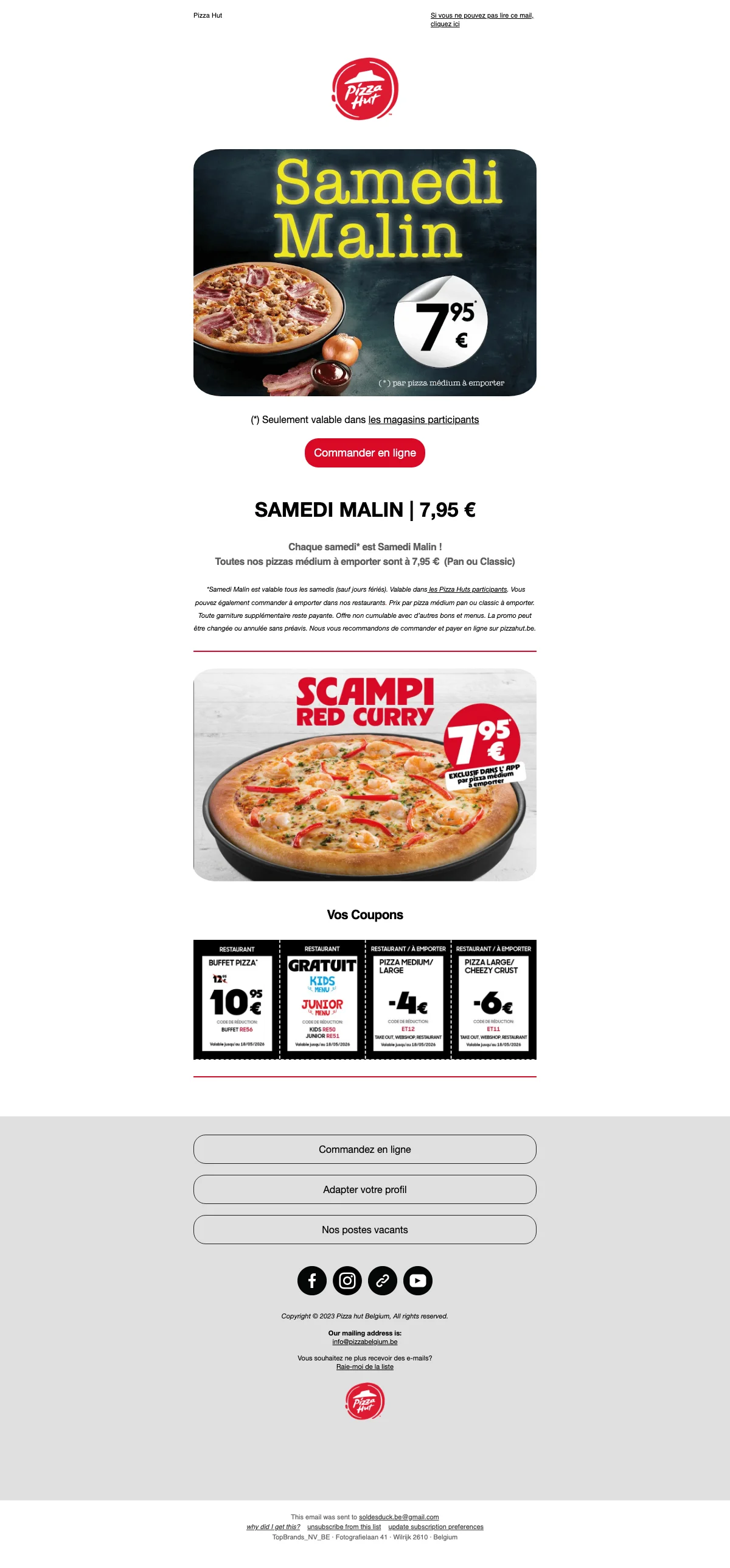The width and height of the screenshot is (730, 1568).
Task: Open 'les Pizza Huts participants' link
Action: (468, 589)
